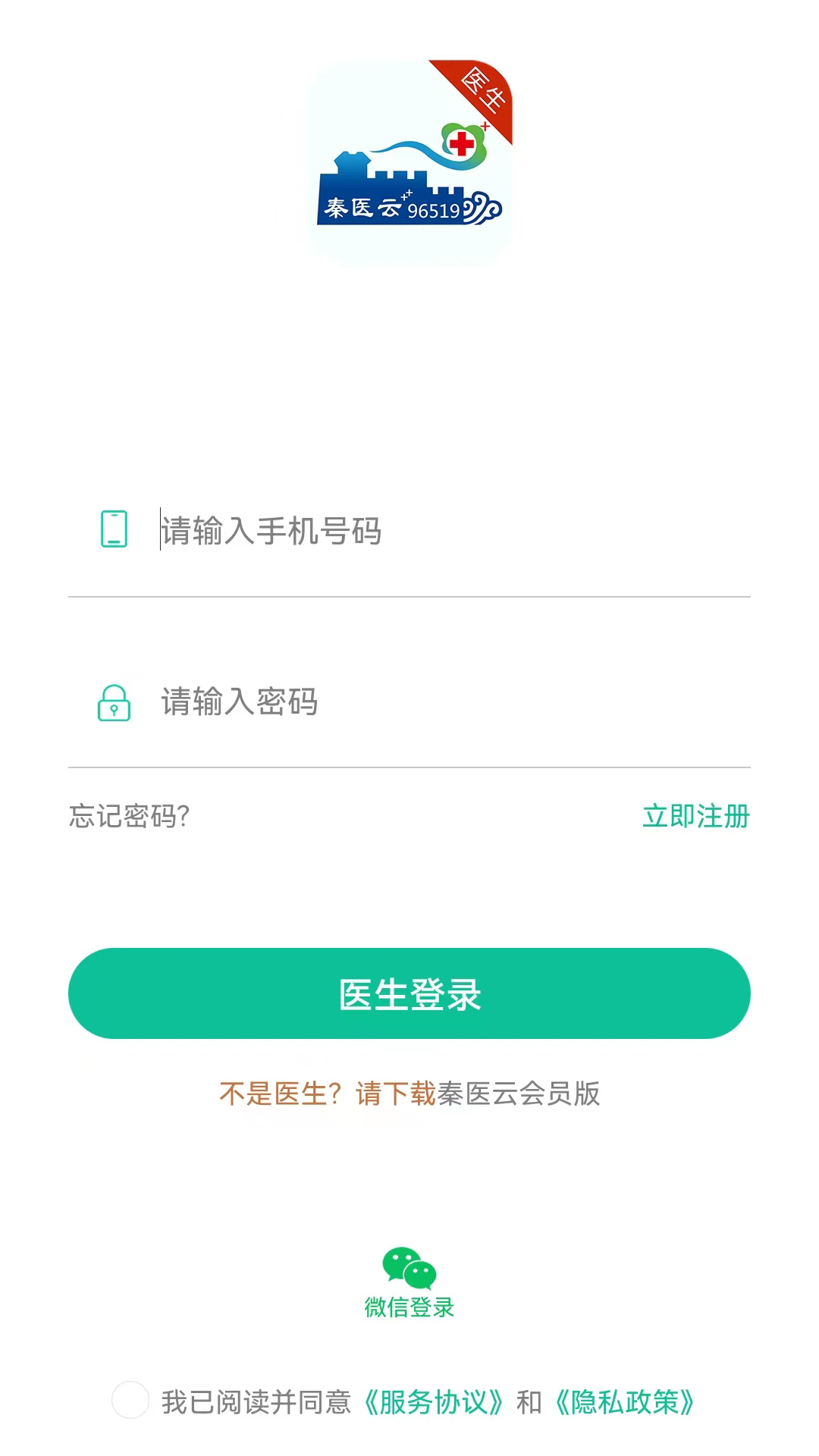Check the agreement consent checkbox
819x1456 pixels.
coord(130,1400)
